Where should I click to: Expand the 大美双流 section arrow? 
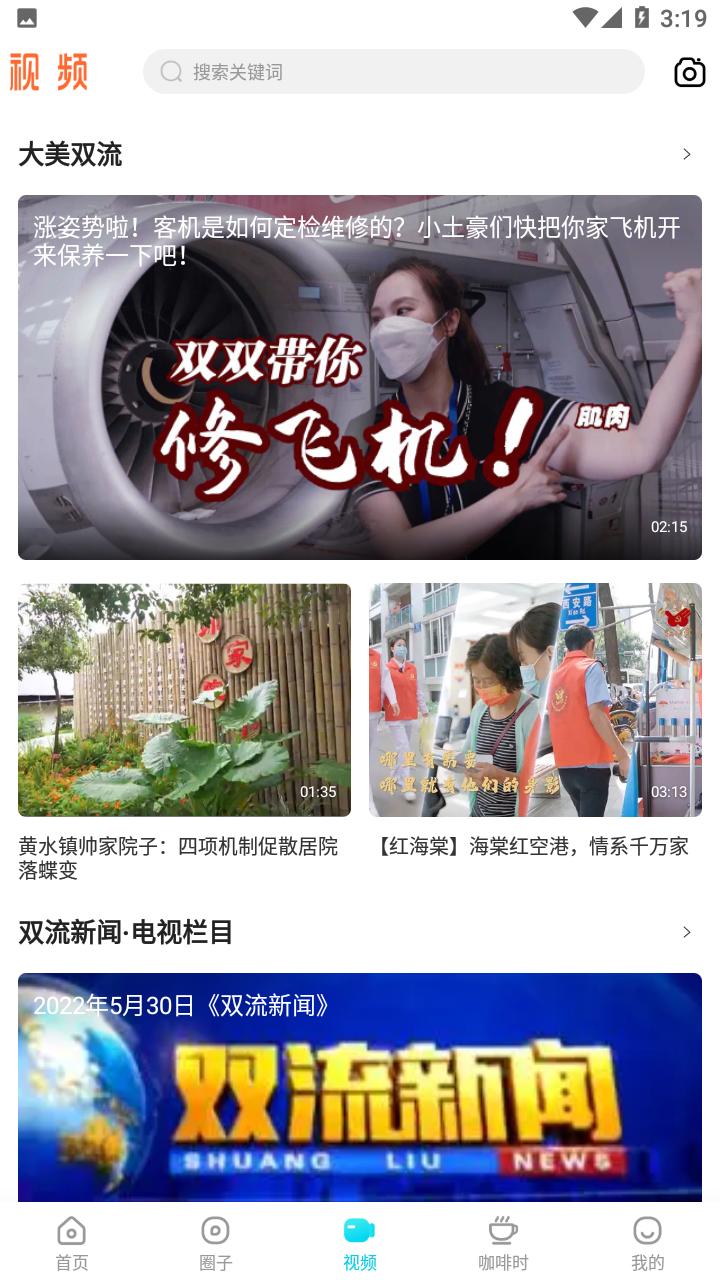[686, 154]
